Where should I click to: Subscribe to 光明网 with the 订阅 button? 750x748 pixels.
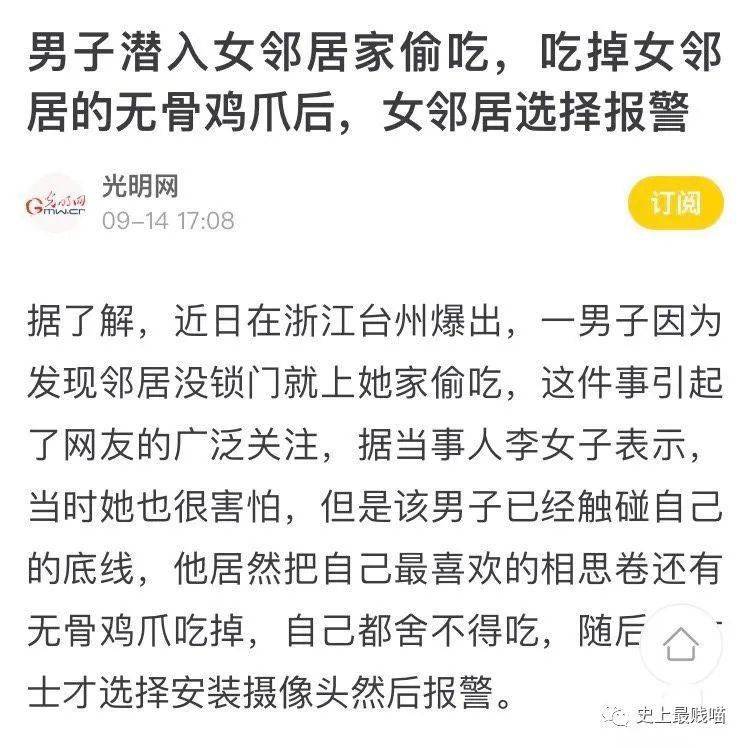pyautogui.click(x=676, y=203)
